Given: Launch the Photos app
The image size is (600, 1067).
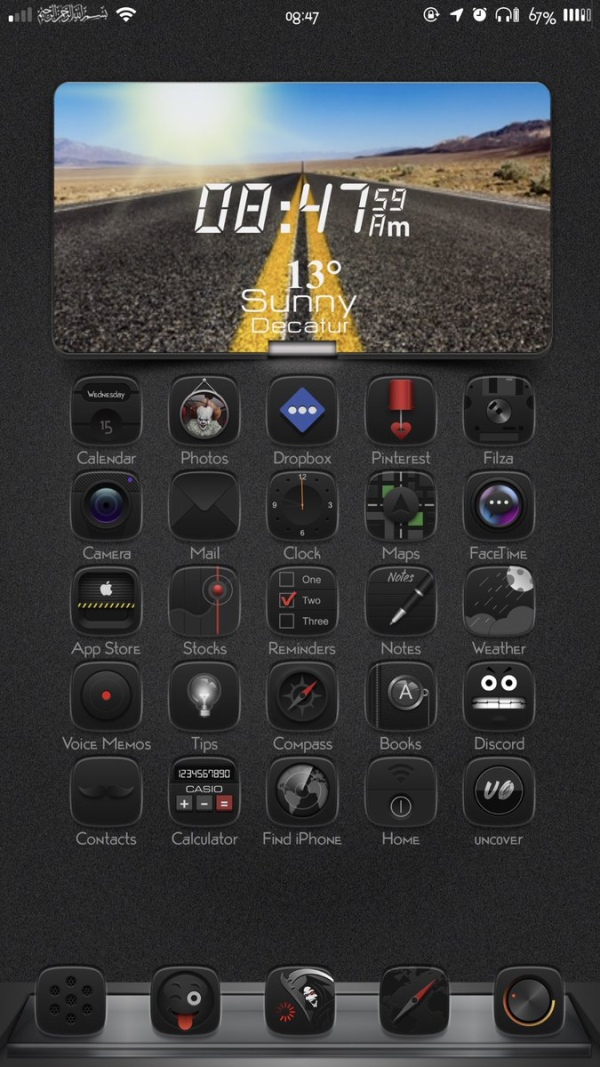Looking at the screenshot, I should click(x=204, y=411).
